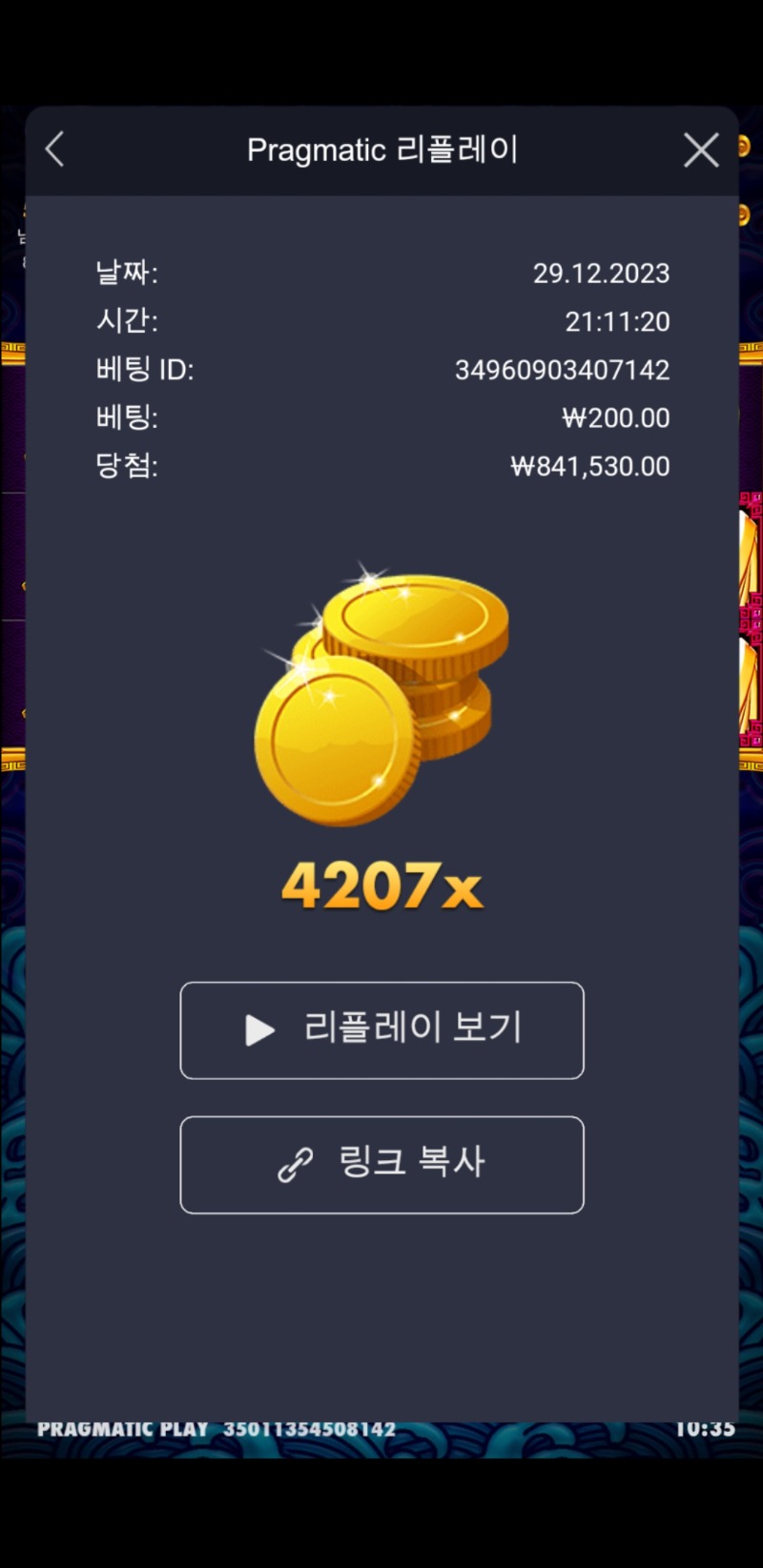Copy the replay link with 링크 복사
The image size is (763, 1568).
[381, 1165]
